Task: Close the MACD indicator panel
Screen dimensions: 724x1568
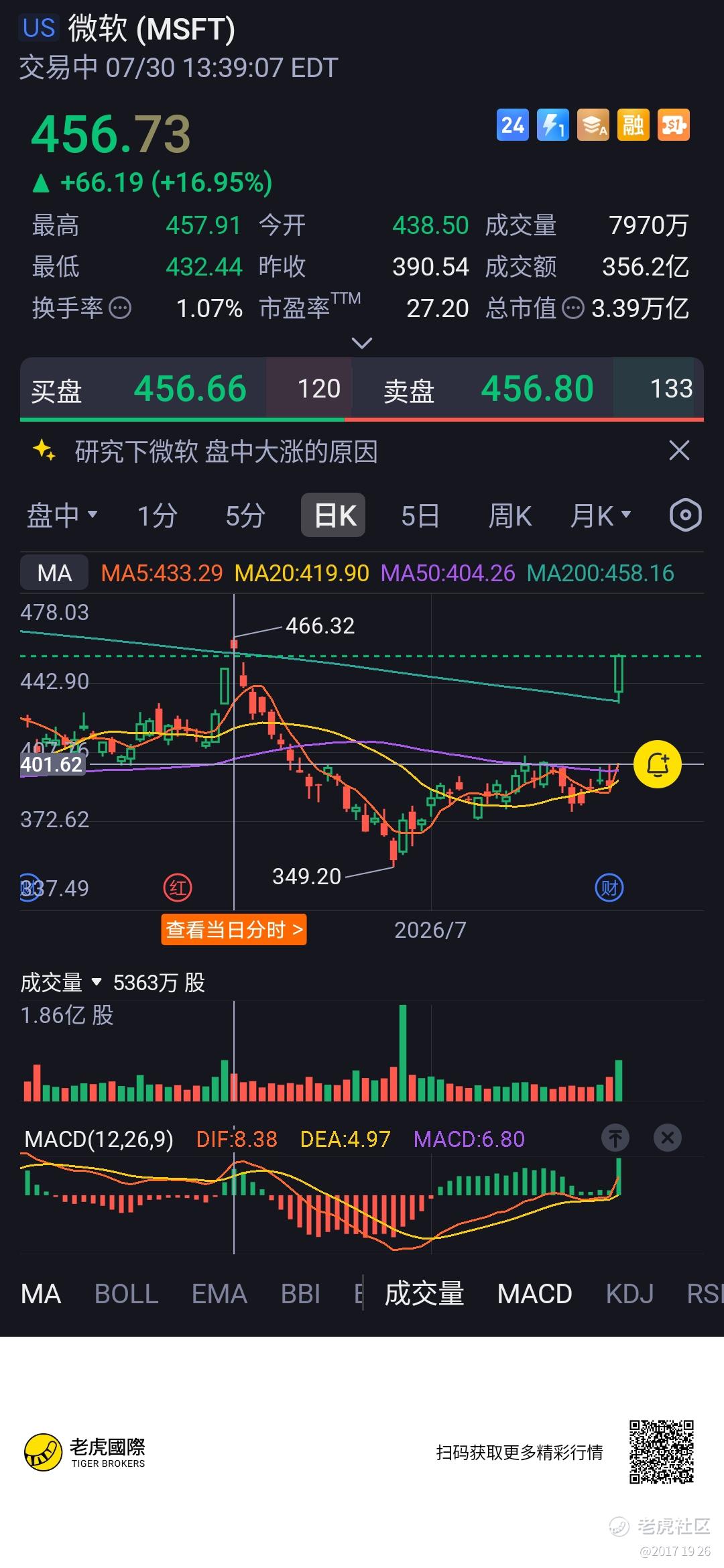Action: [x=668, y=1138]
